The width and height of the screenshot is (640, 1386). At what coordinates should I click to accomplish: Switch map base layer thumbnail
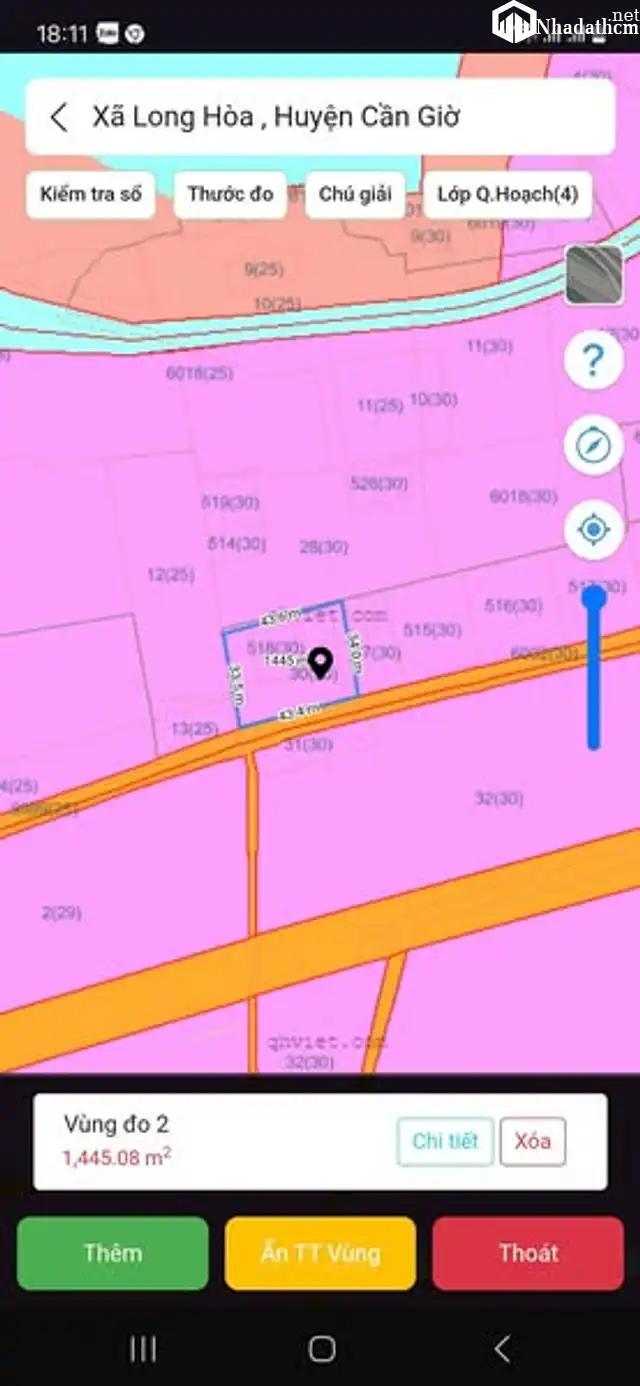(x=593, y=275)
